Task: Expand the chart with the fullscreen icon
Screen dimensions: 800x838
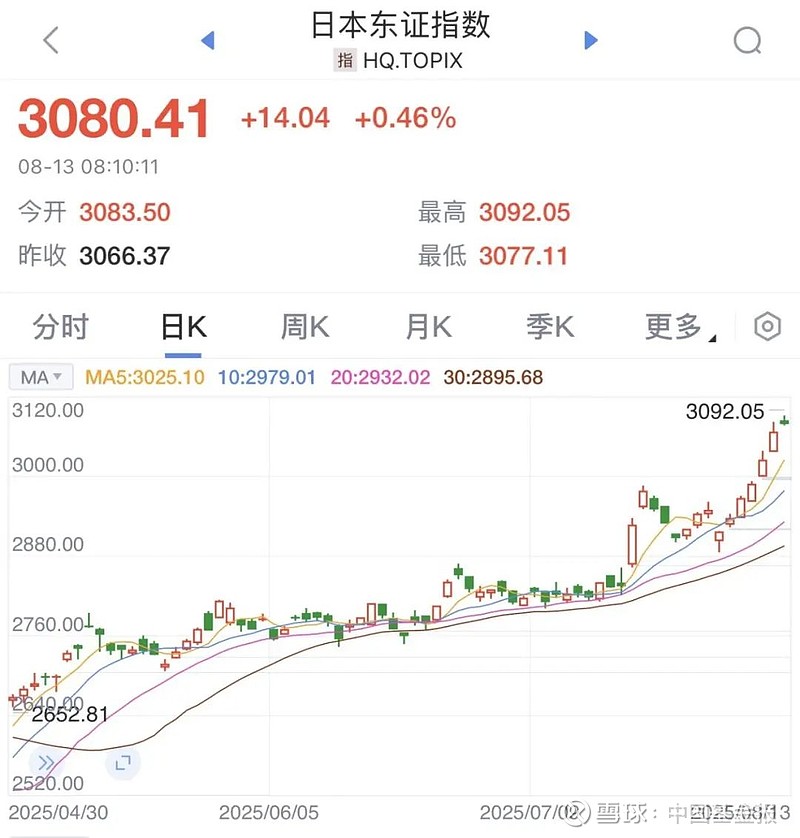Action: tap(124, 762)
